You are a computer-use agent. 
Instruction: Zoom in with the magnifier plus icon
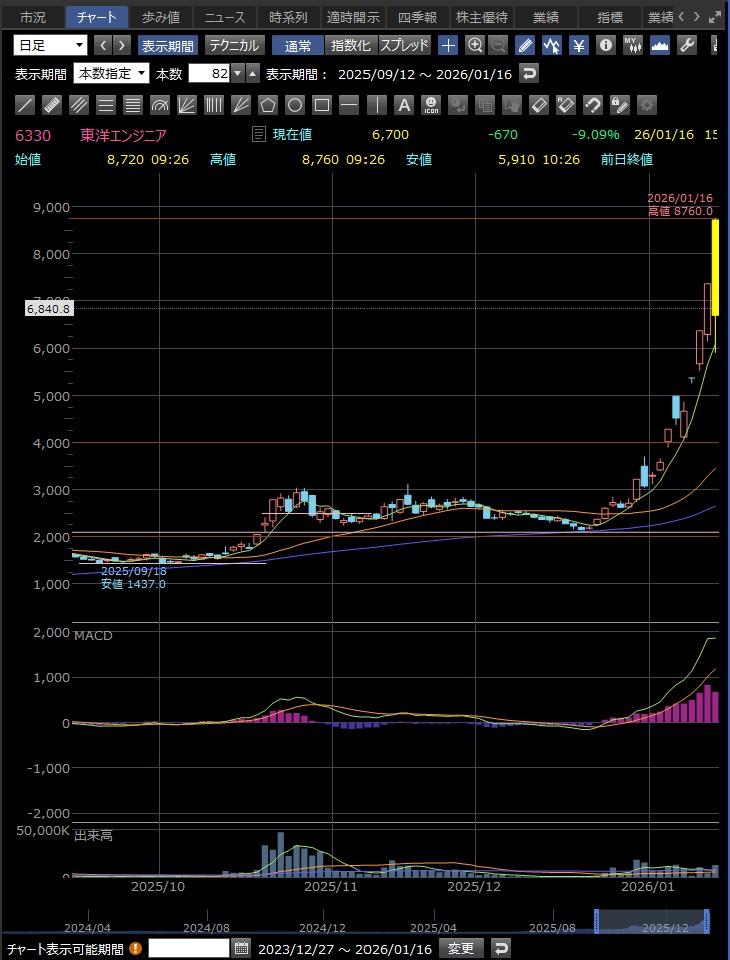pyautogui.click(x=474, y=45)
